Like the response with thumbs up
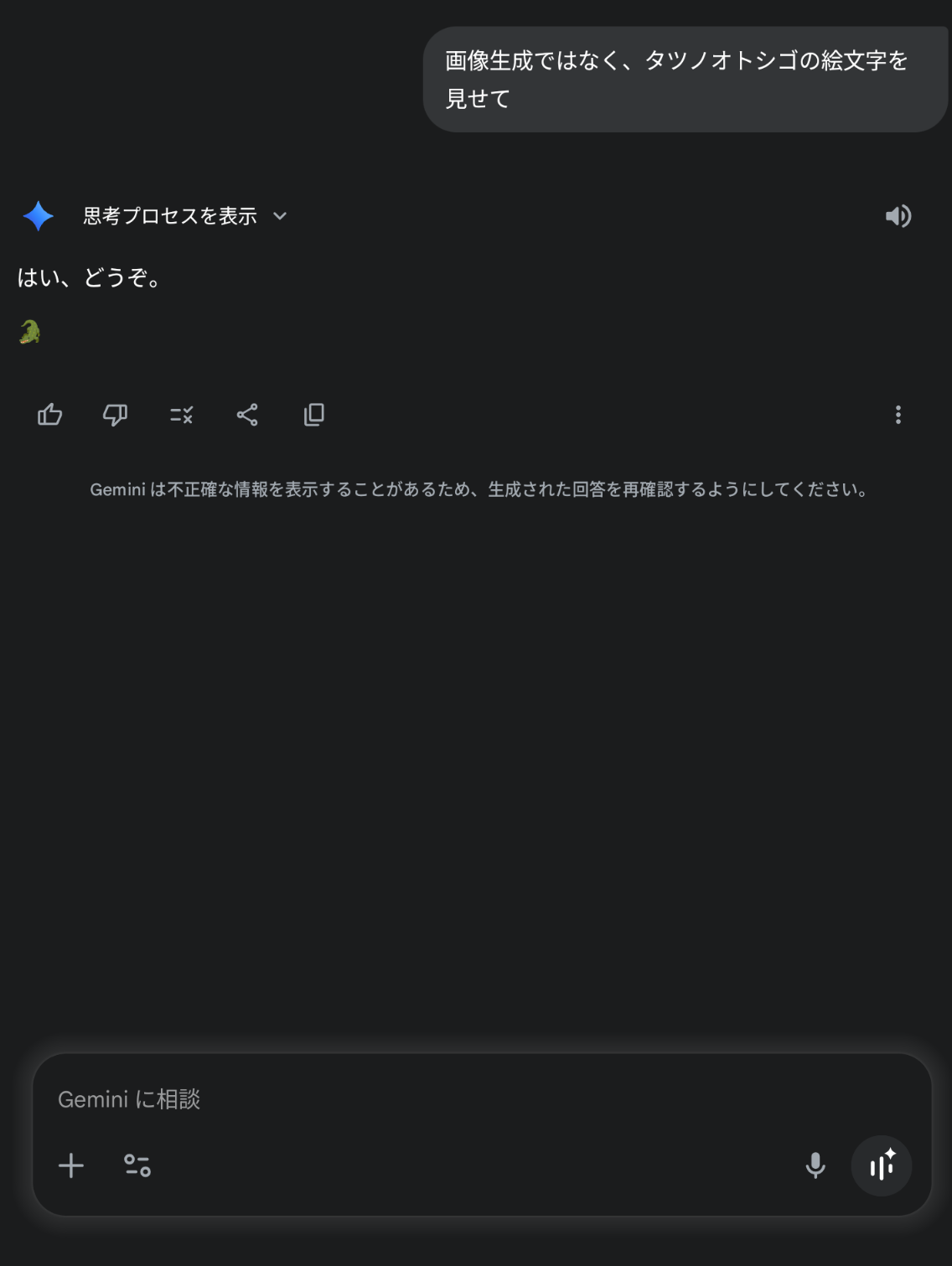 pyautogui.click(x=50, y=415)
